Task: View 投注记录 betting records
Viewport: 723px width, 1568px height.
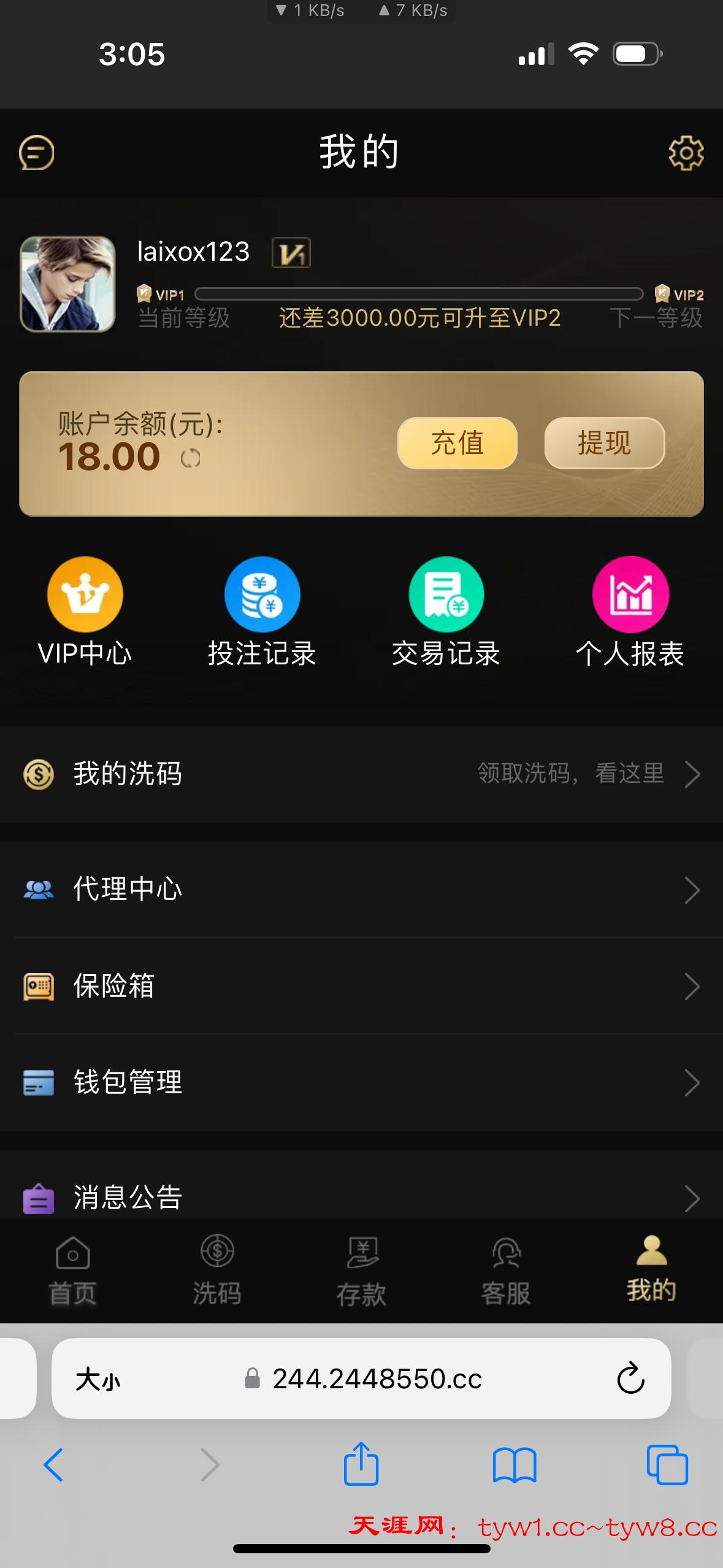Action: coord(262,612)
